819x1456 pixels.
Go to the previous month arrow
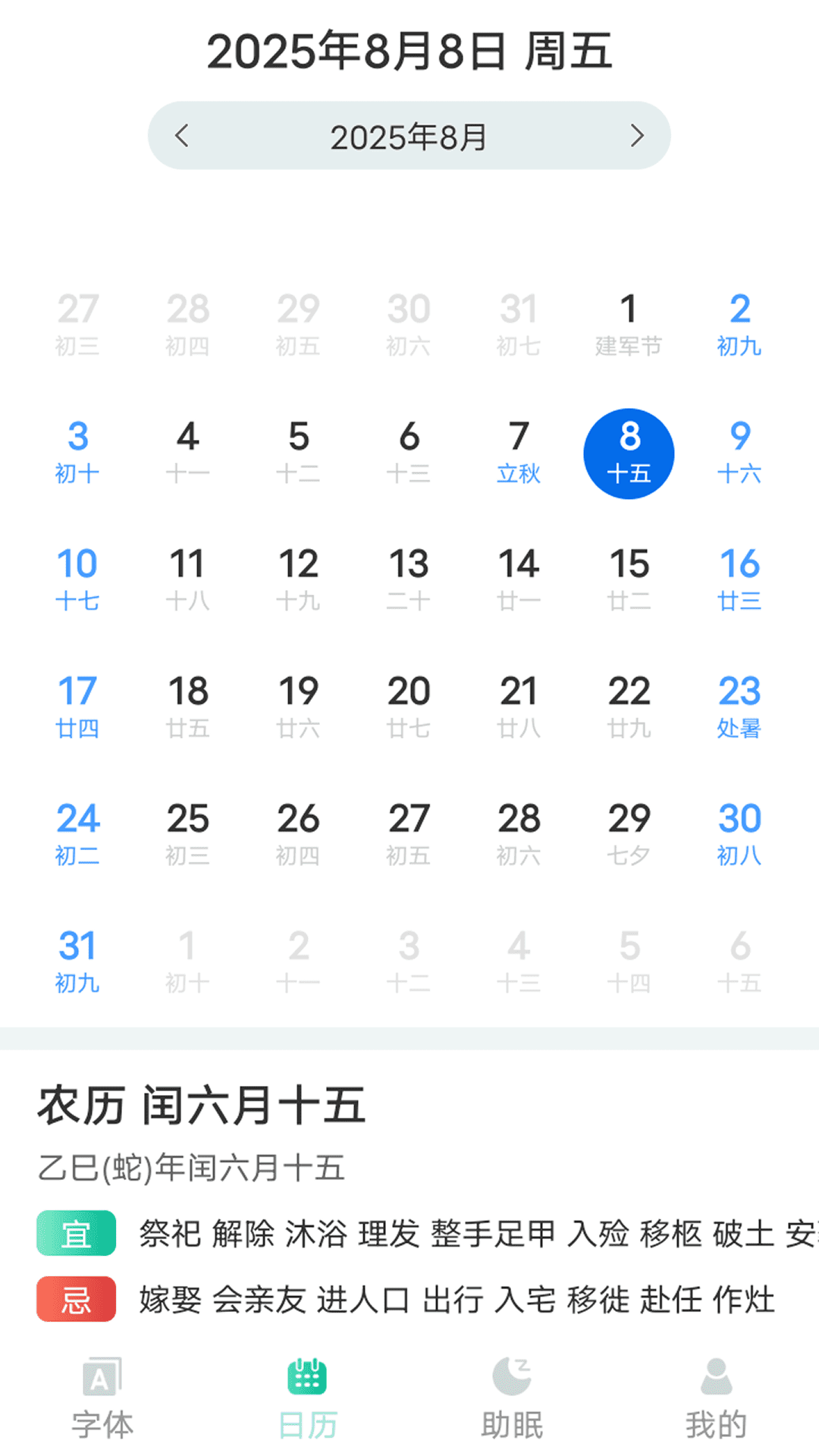click(181, 136)
